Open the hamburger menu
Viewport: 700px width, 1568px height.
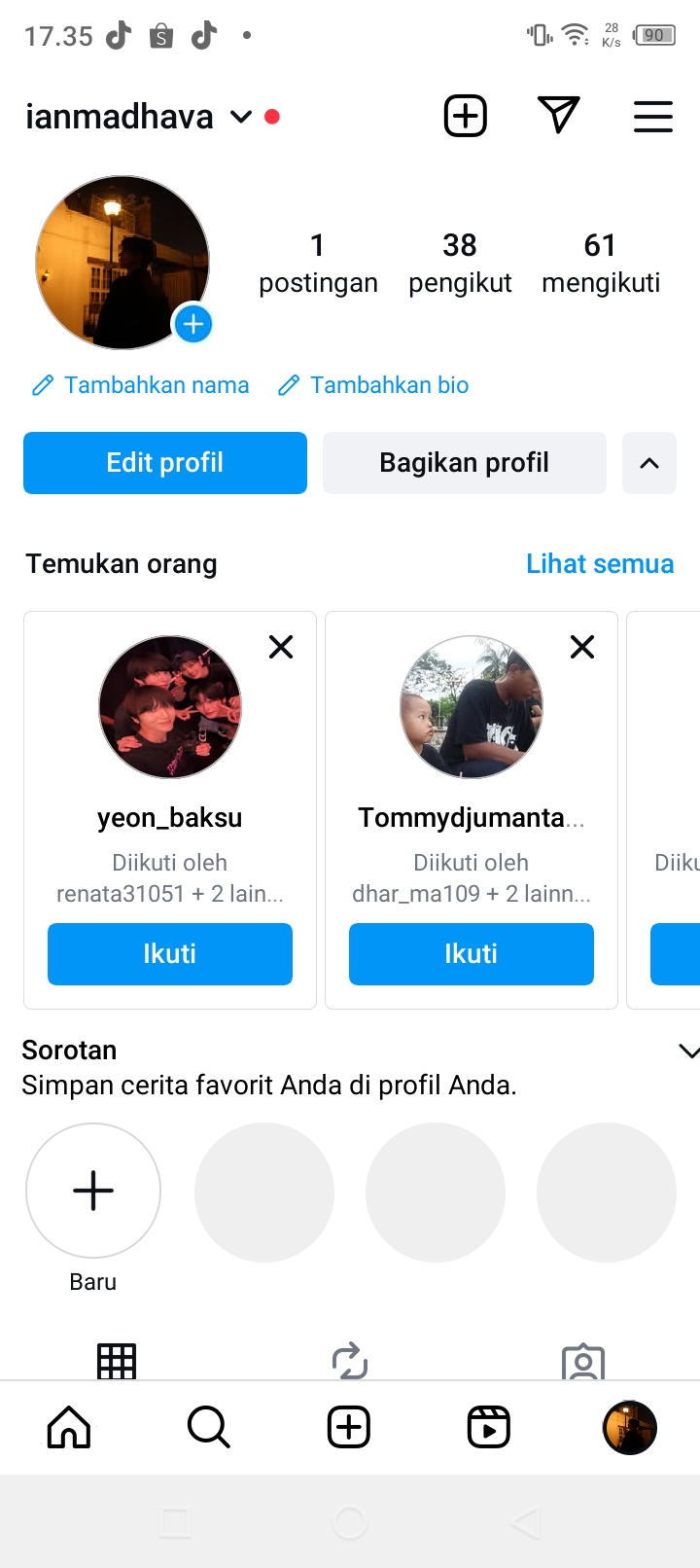click(x=653, y=117)
